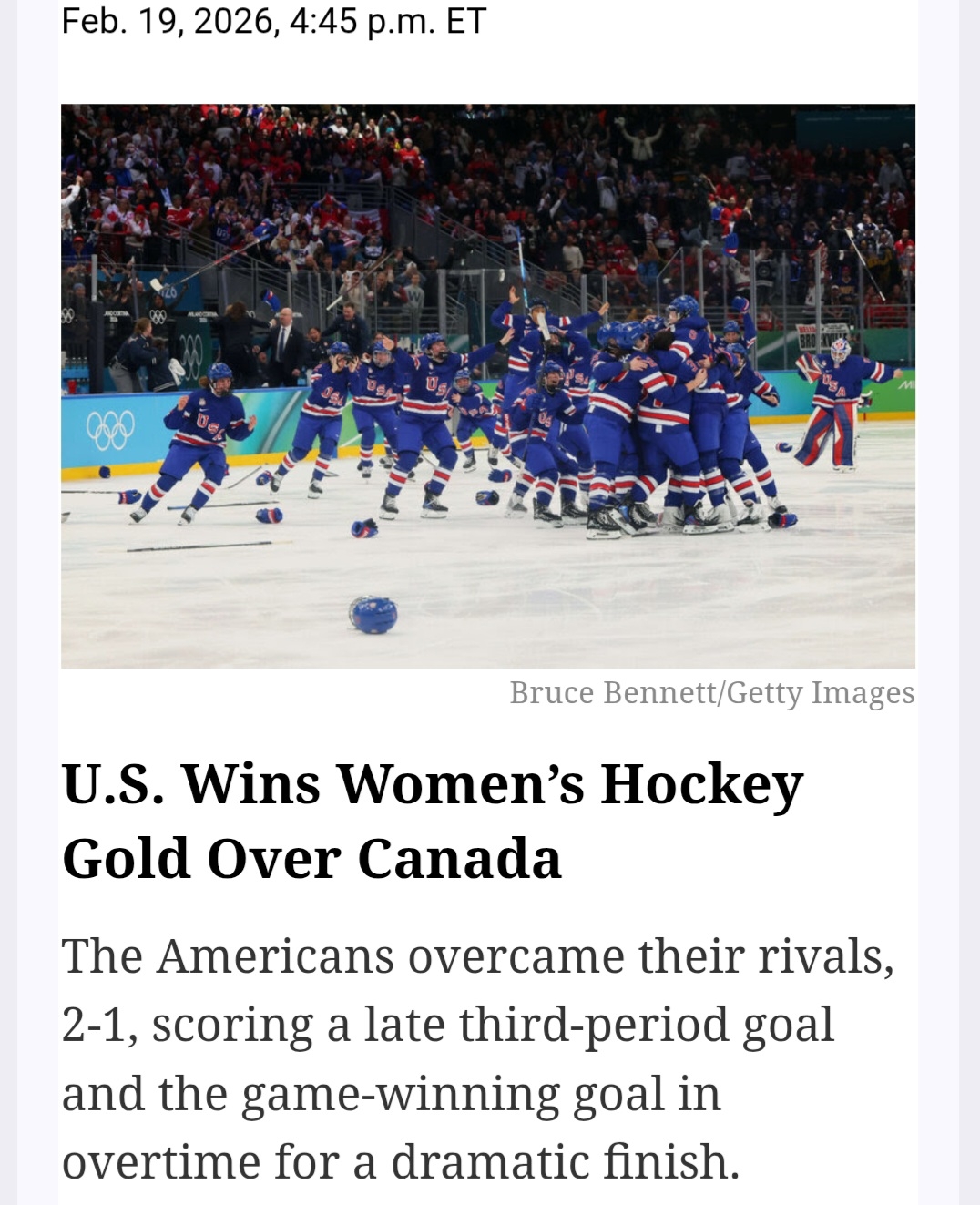The image size is (980, 1205).
Task: Open the "U.S. Wins Women's Hockey Gold" article
Action: [x=432, y=820]
